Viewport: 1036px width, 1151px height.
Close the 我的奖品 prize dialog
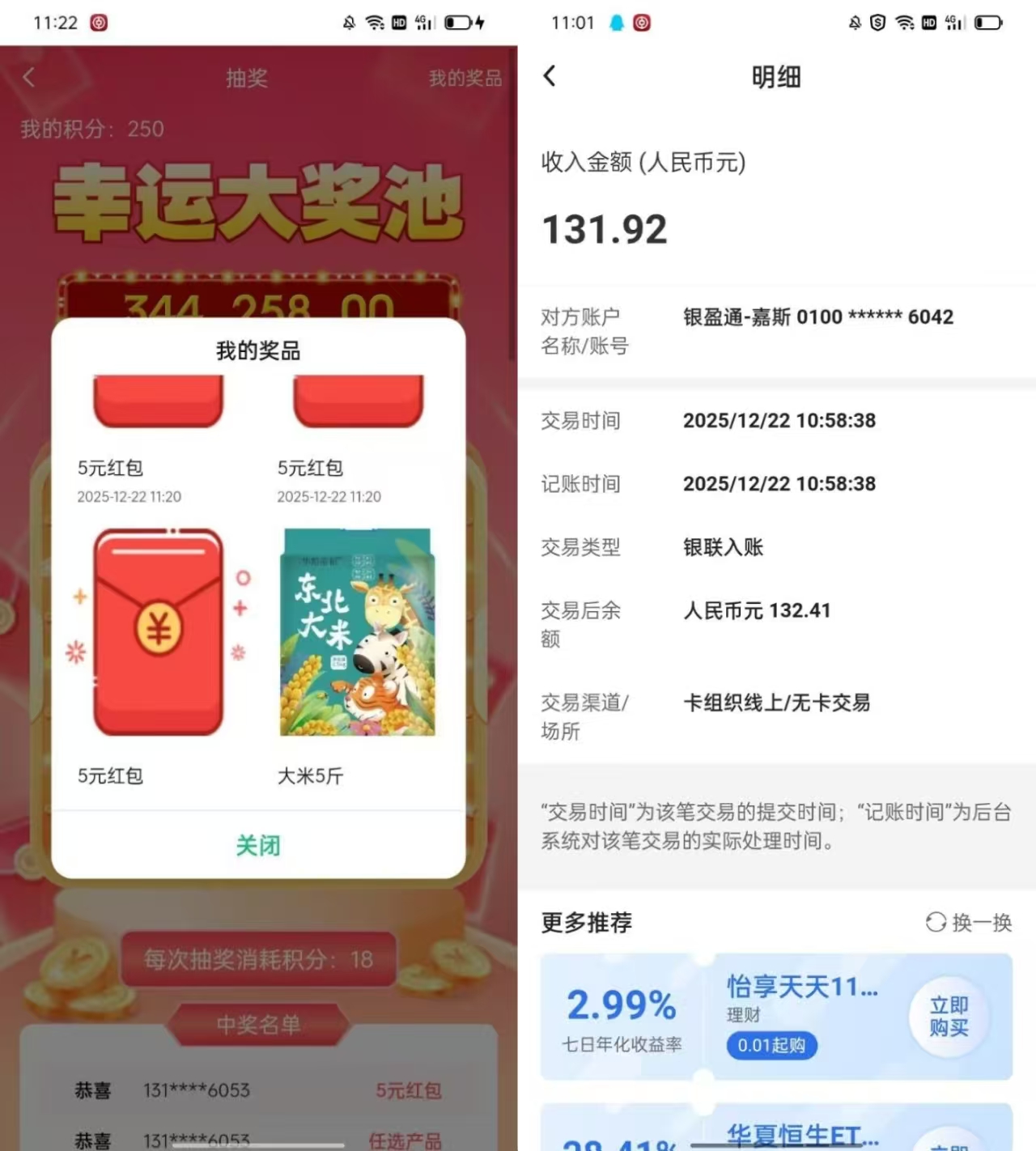tap(258, 846)
